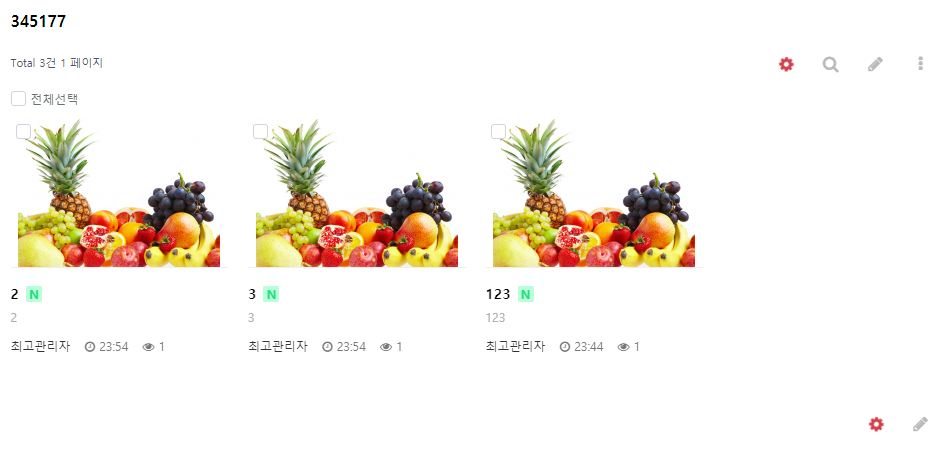Tap the bottom red settings gear
The height and width of the screenshot is (454, 929).
[x=876, y=424]
